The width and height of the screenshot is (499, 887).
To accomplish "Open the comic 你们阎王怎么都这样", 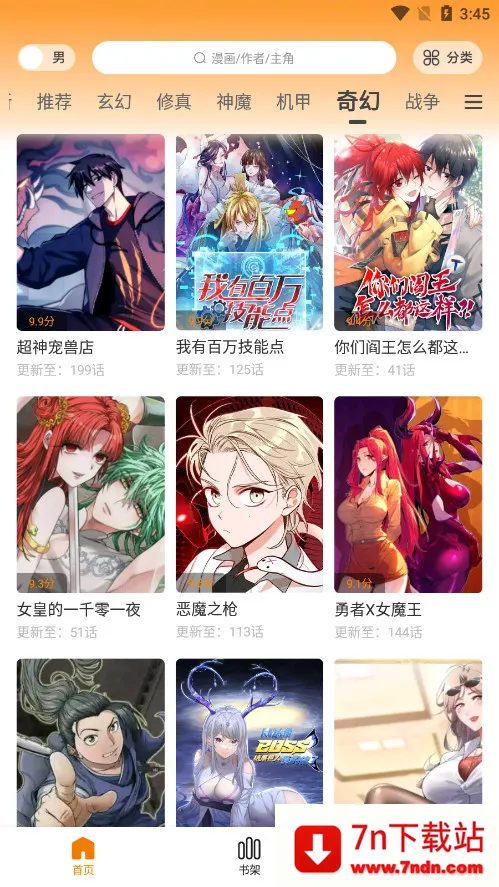I will tap(408, 256).
